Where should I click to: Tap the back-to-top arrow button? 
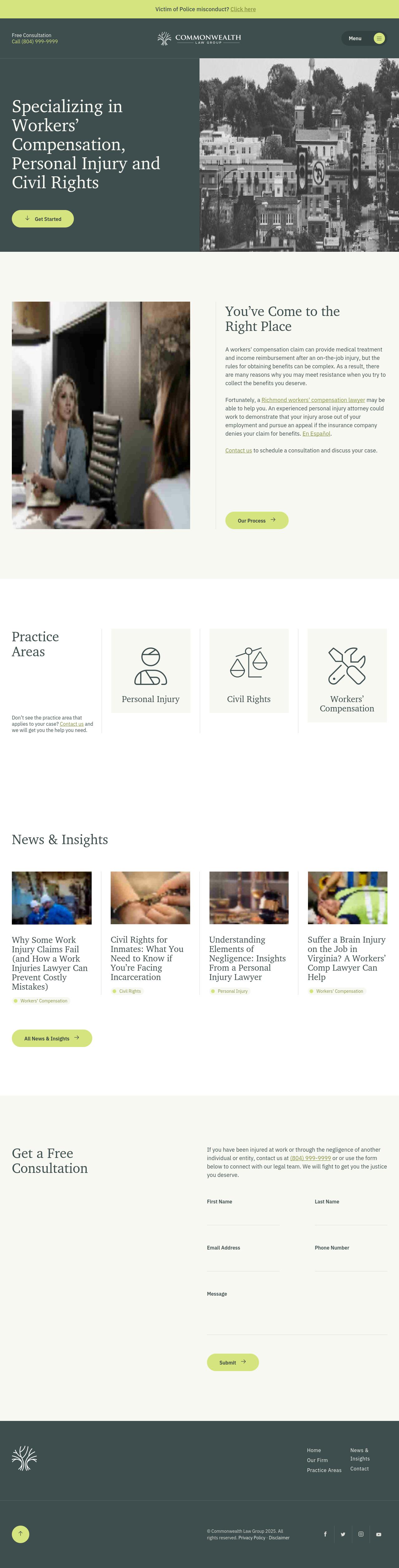(20, 1533)
